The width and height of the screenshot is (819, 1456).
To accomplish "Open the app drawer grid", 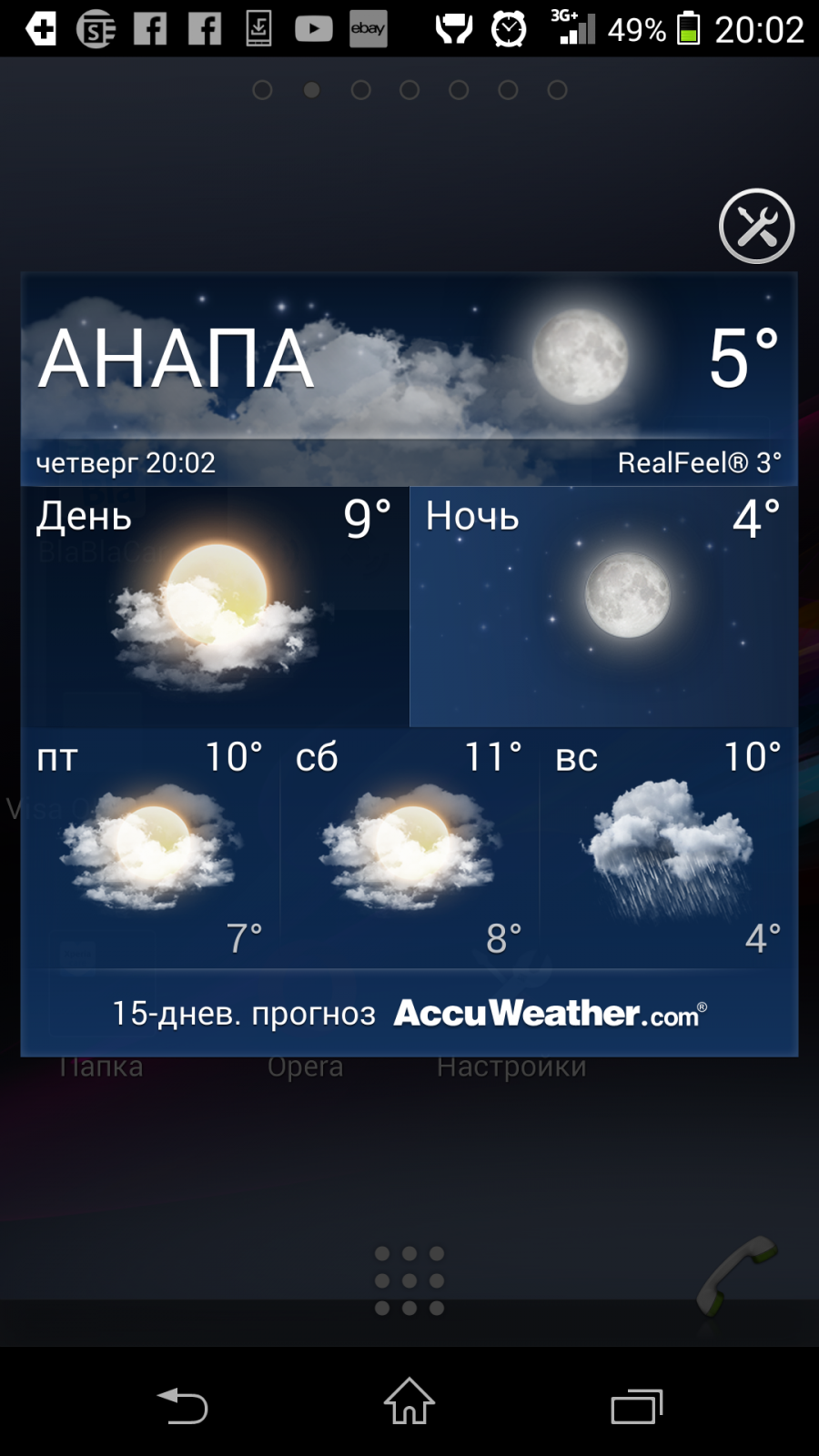I will pyautogui.click(x=409, y=1280).
